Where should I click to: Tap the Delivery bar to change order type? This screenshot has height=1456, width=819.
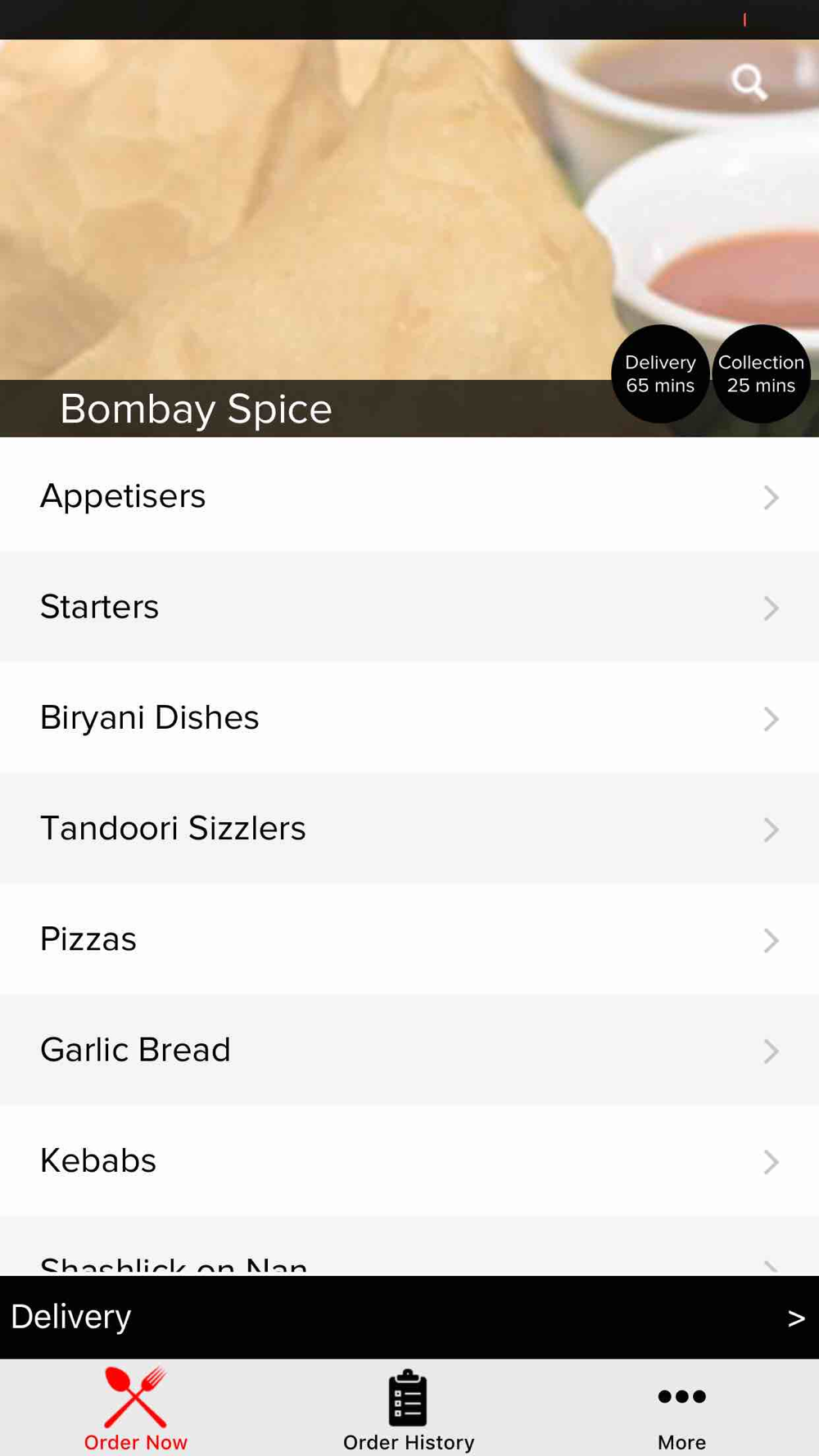coord(409,1317)
